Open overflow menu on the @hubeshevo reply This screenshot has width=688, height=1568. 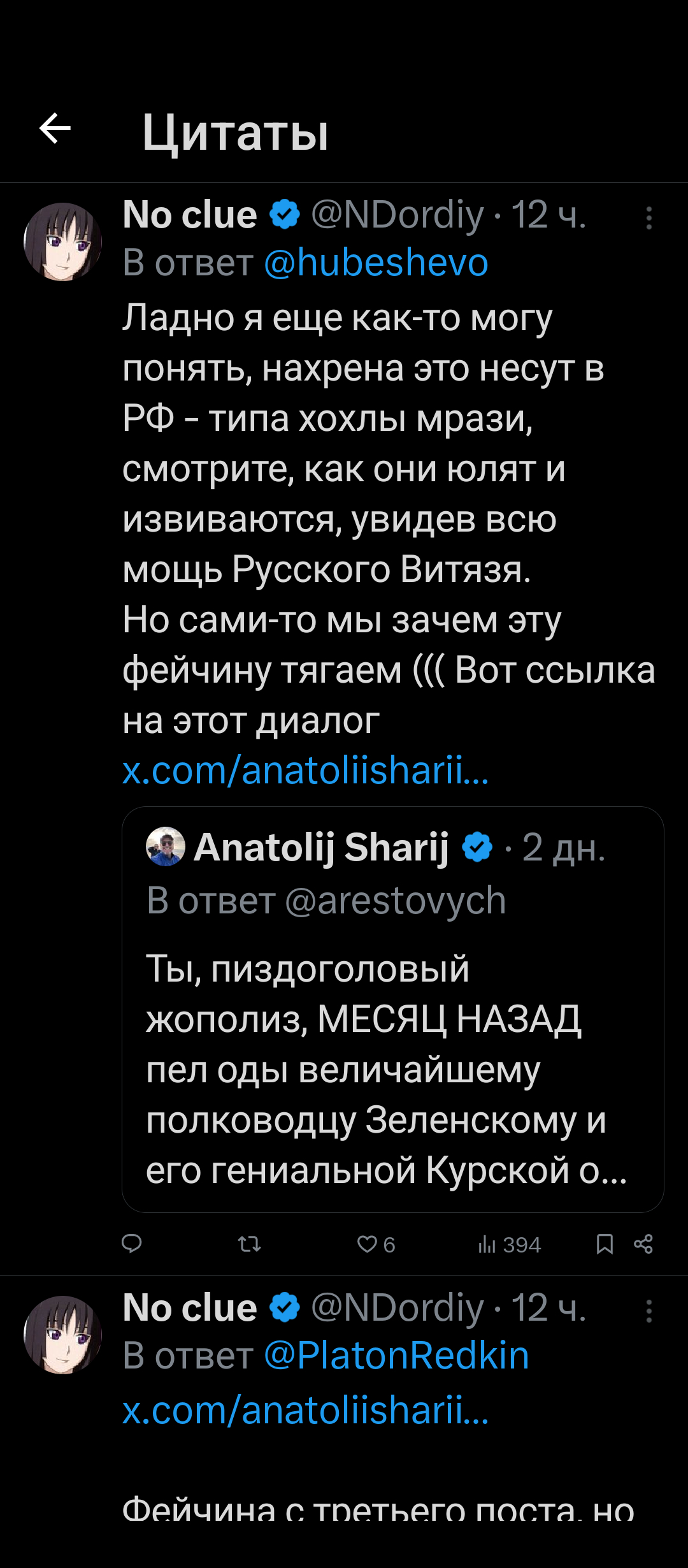coord(649,218)
